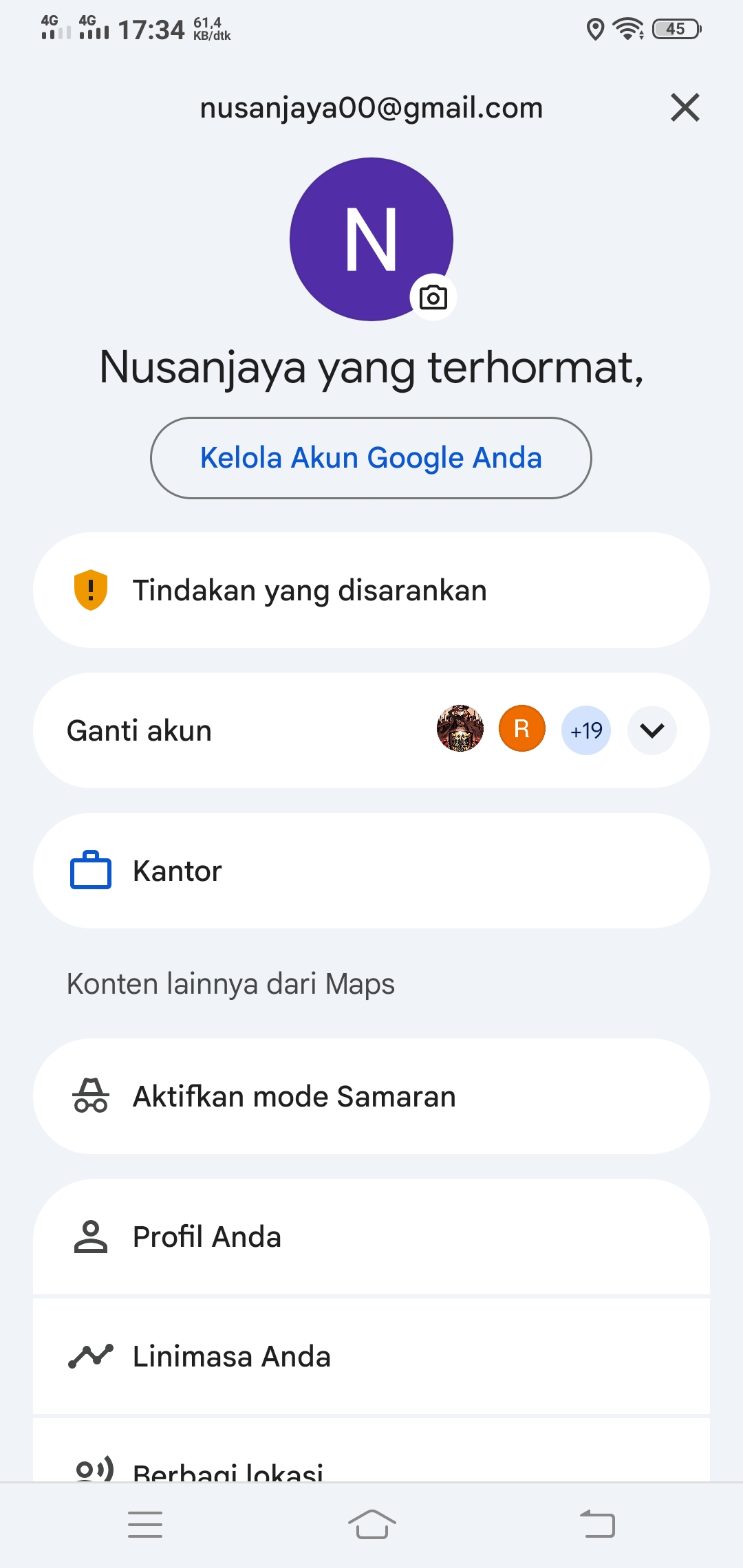Image resolution: width=743 pixels, height=1568 pixels.
Task: Open Linimasa Anda
Action: [x=371, y=1356]
